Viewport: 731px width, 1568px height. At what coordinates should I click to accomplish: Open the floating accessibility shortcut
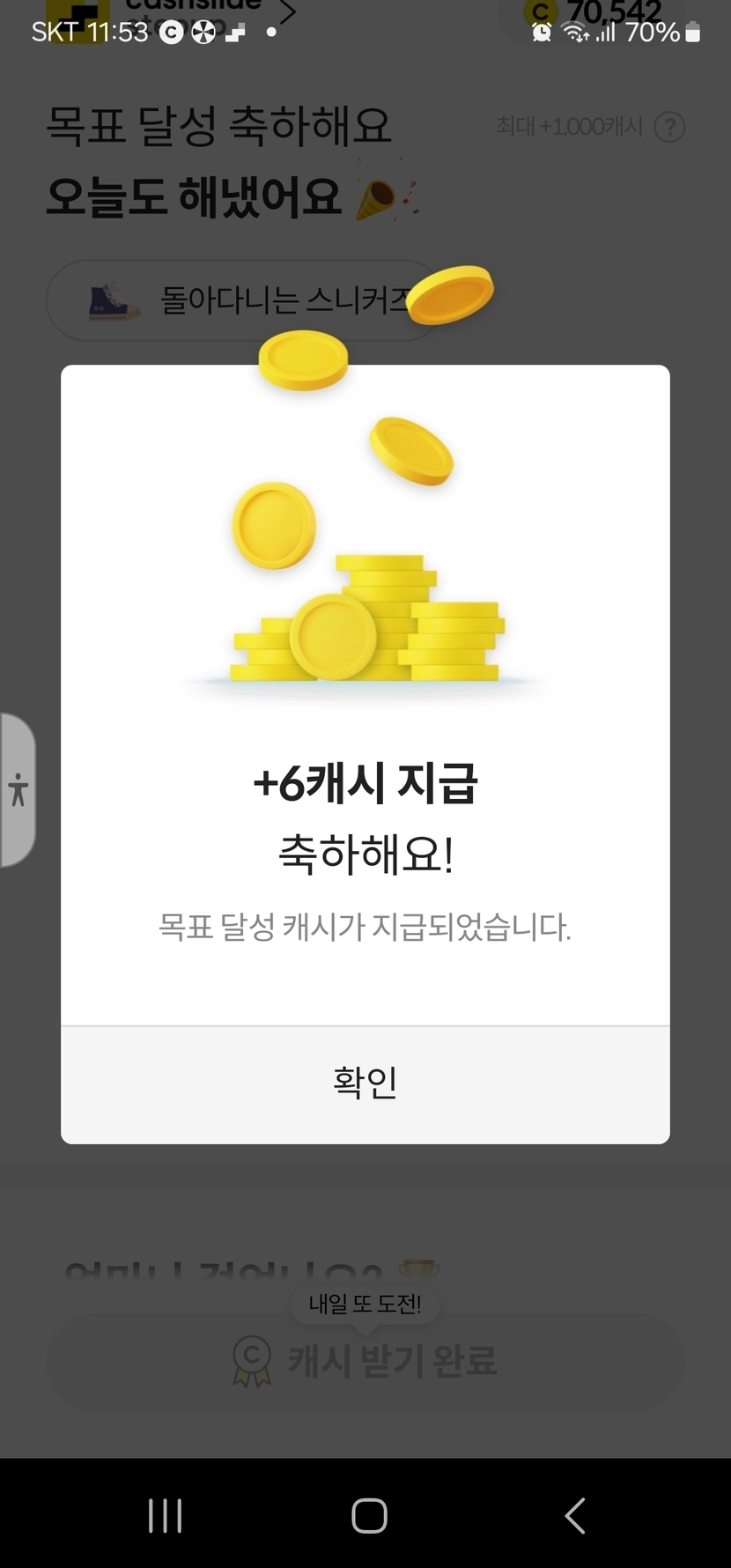tap(18, 789)
